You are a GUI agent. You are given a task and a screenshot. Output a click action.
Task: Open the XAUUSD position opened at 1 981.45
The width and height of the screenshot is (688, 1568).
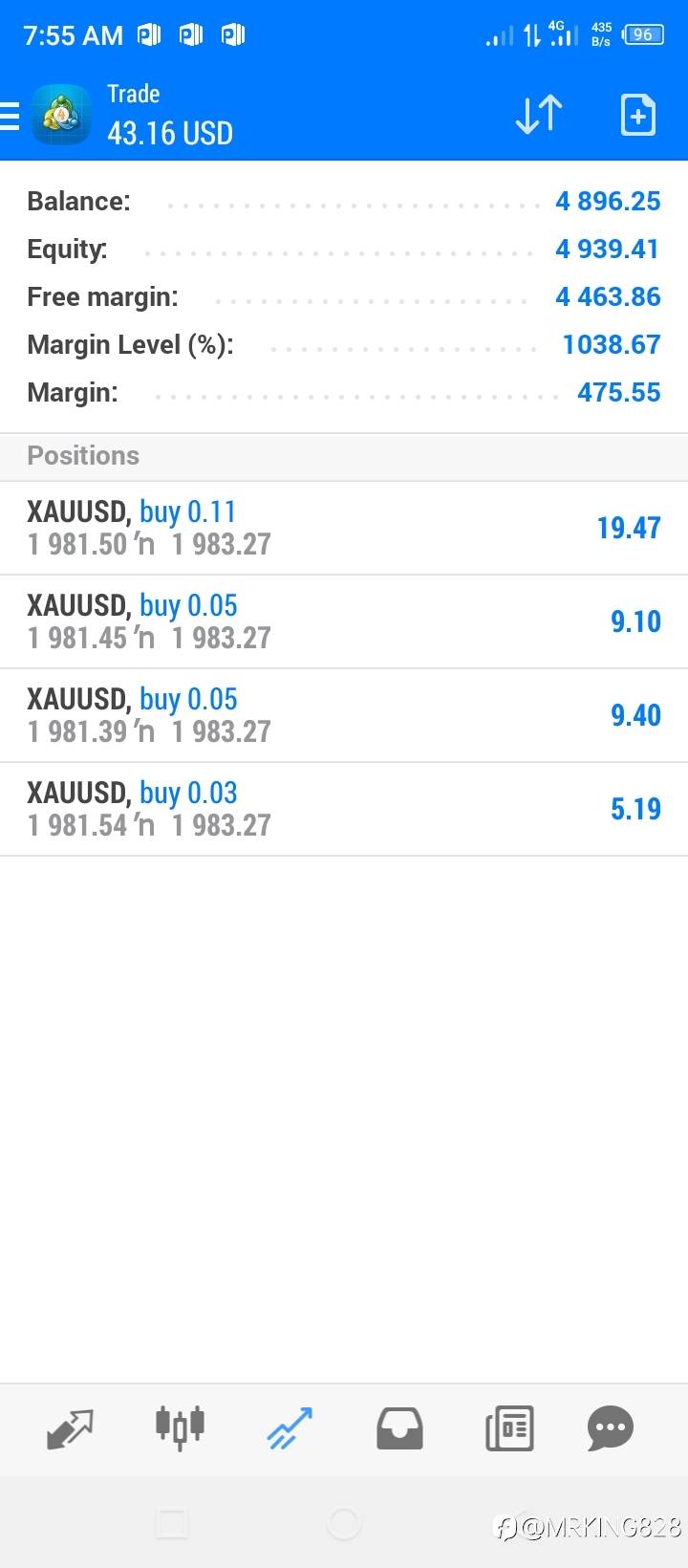click(x=344, y=621)
